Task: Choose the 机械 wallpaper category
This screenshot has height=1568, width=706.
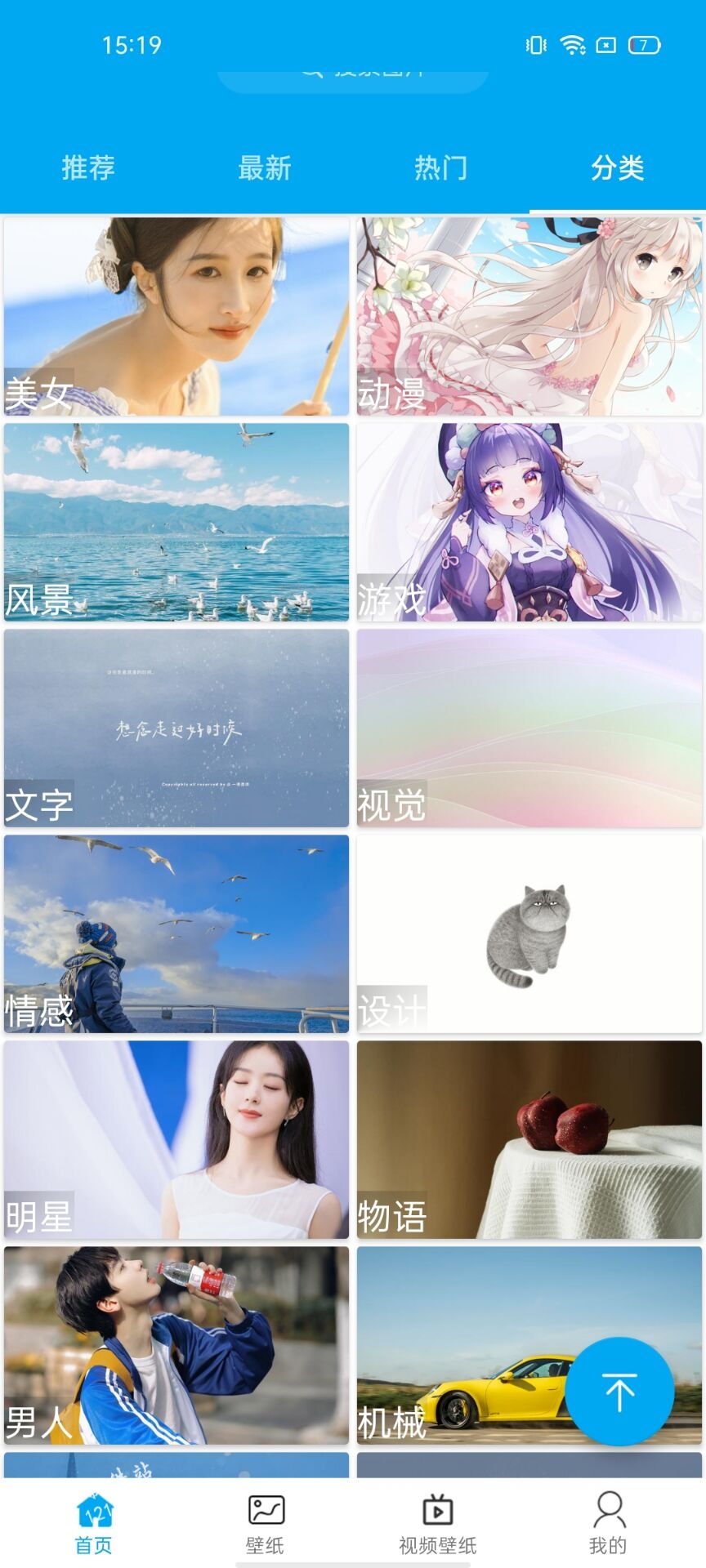Action: click(x=458, y=1346)
